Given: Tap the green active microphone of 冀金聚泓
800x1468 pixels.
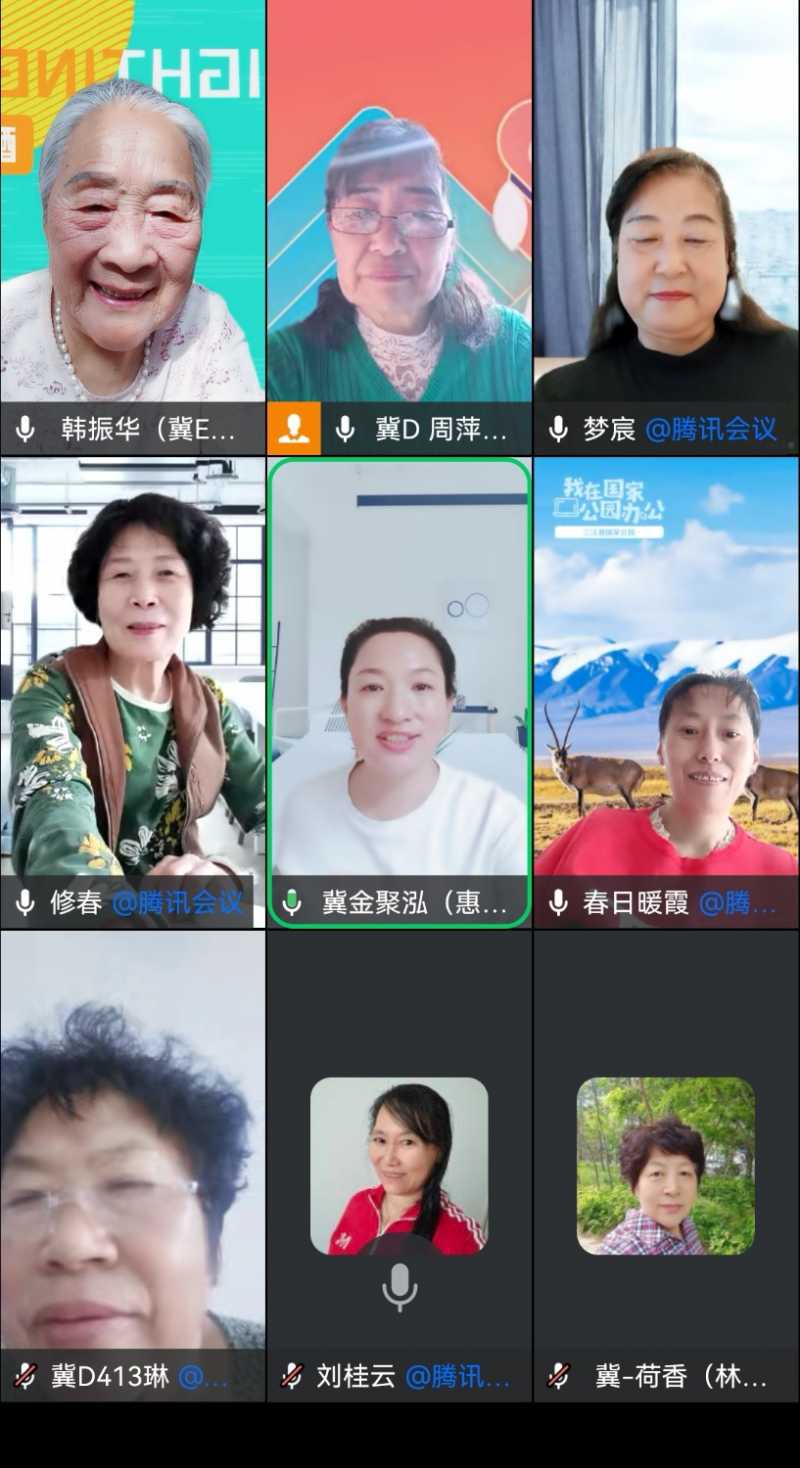Looking at the screenshot, I should [x=291, y=902].
